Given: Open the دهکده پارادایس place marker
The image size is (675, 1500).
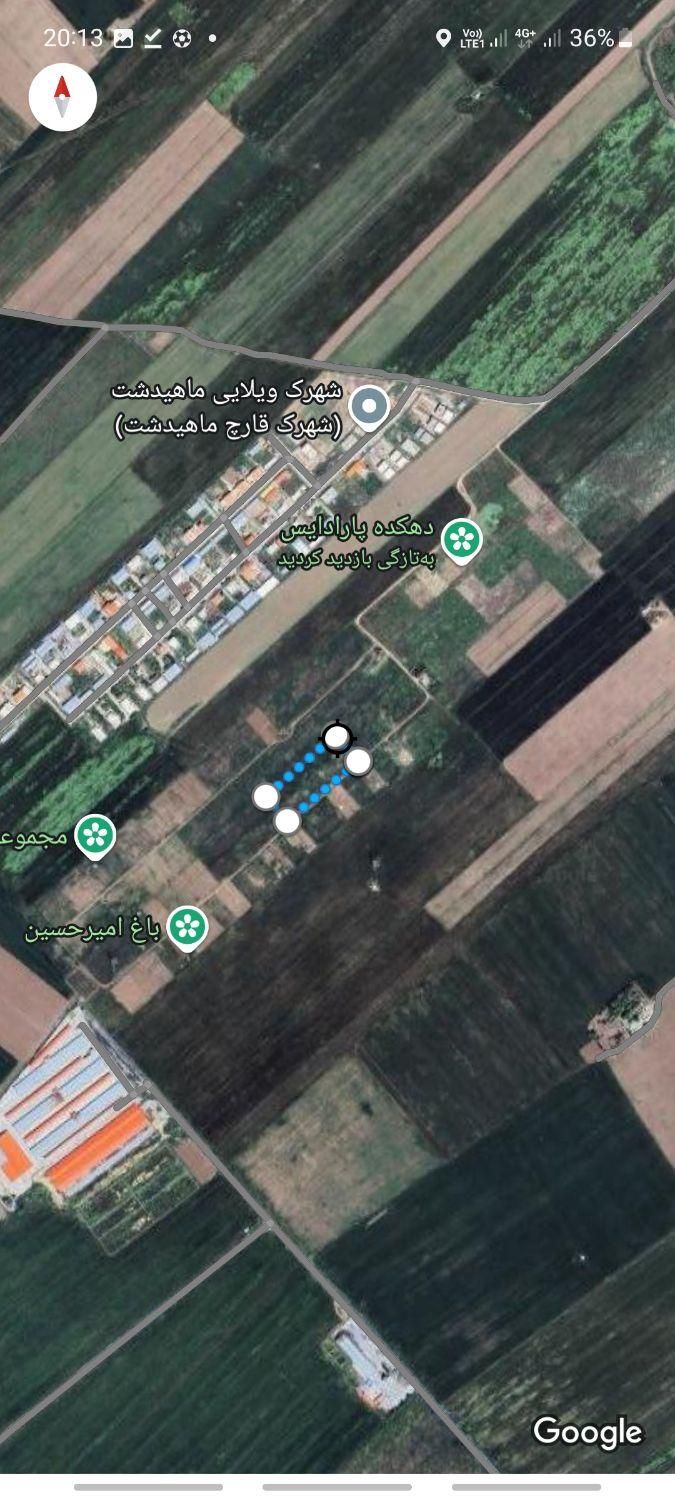Looking at the screenshot, I should tap(461, 539).
